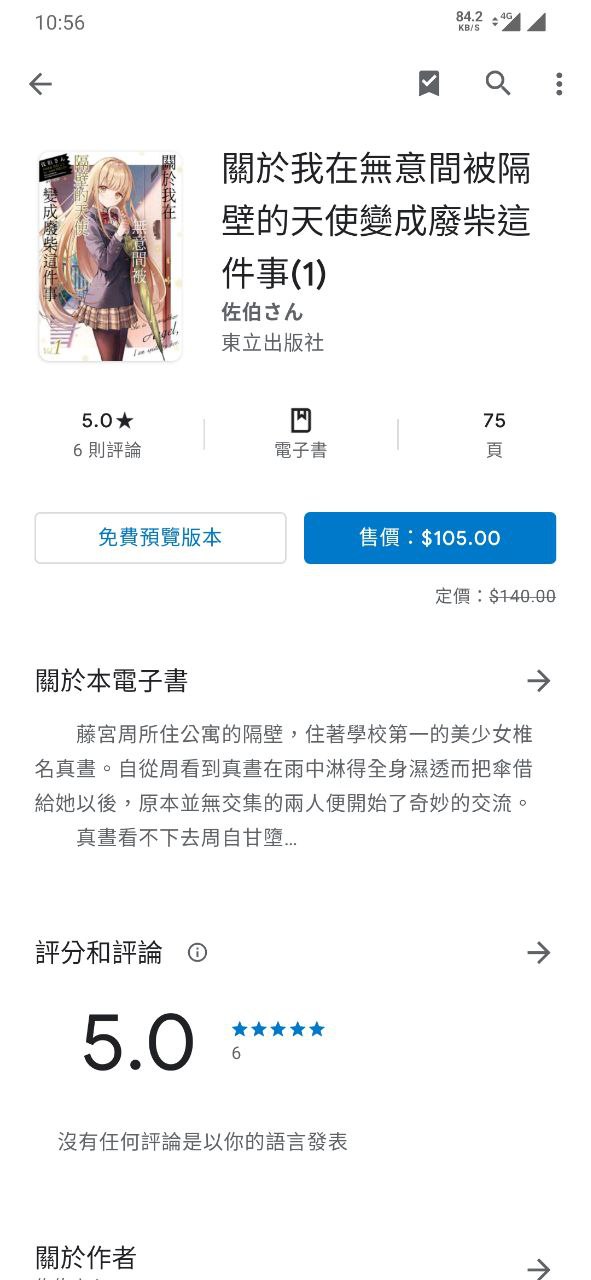Go back using the top-left arrow
591x1280 pixels.
40,84
